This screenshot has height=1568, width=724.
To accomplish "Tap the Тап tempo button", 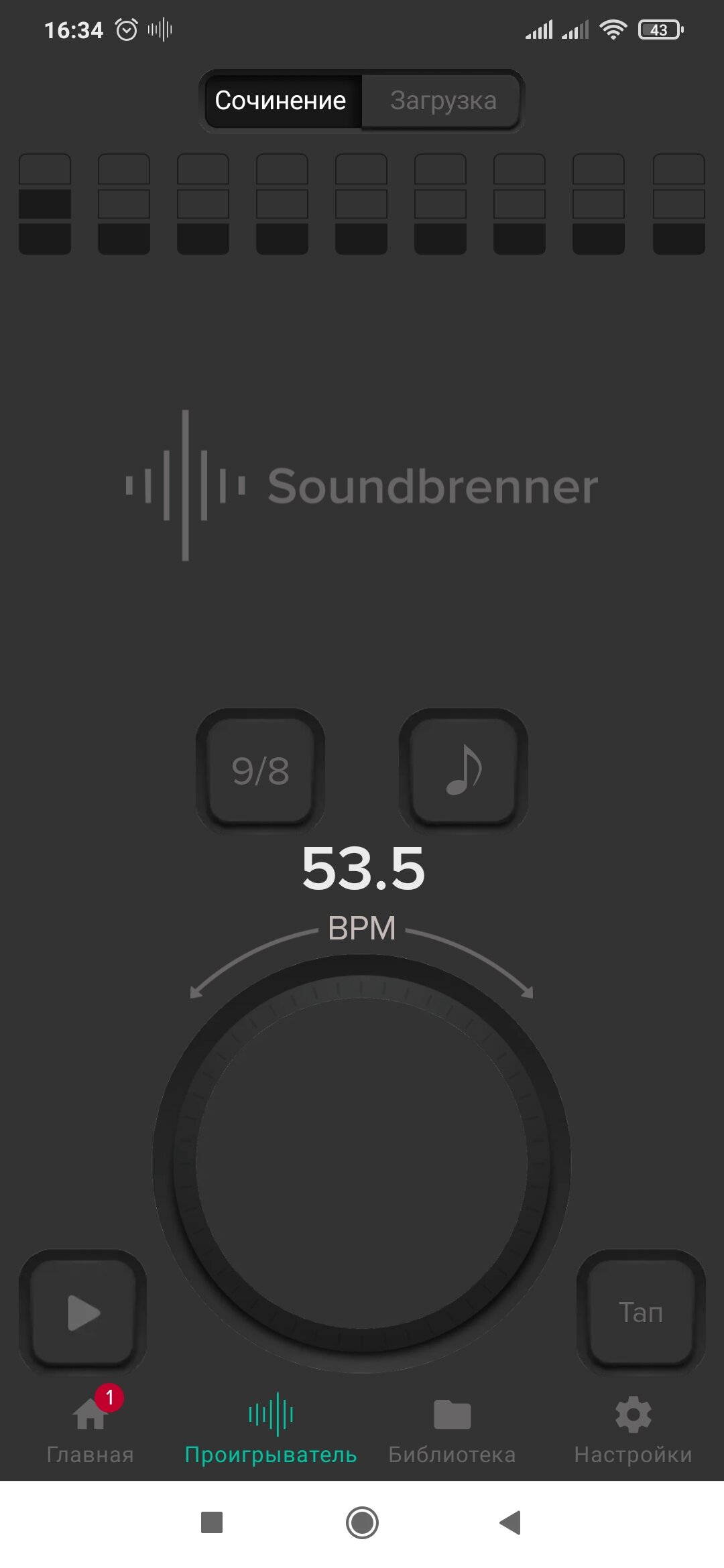I will pyautogui.click(x=640, y=1312).
